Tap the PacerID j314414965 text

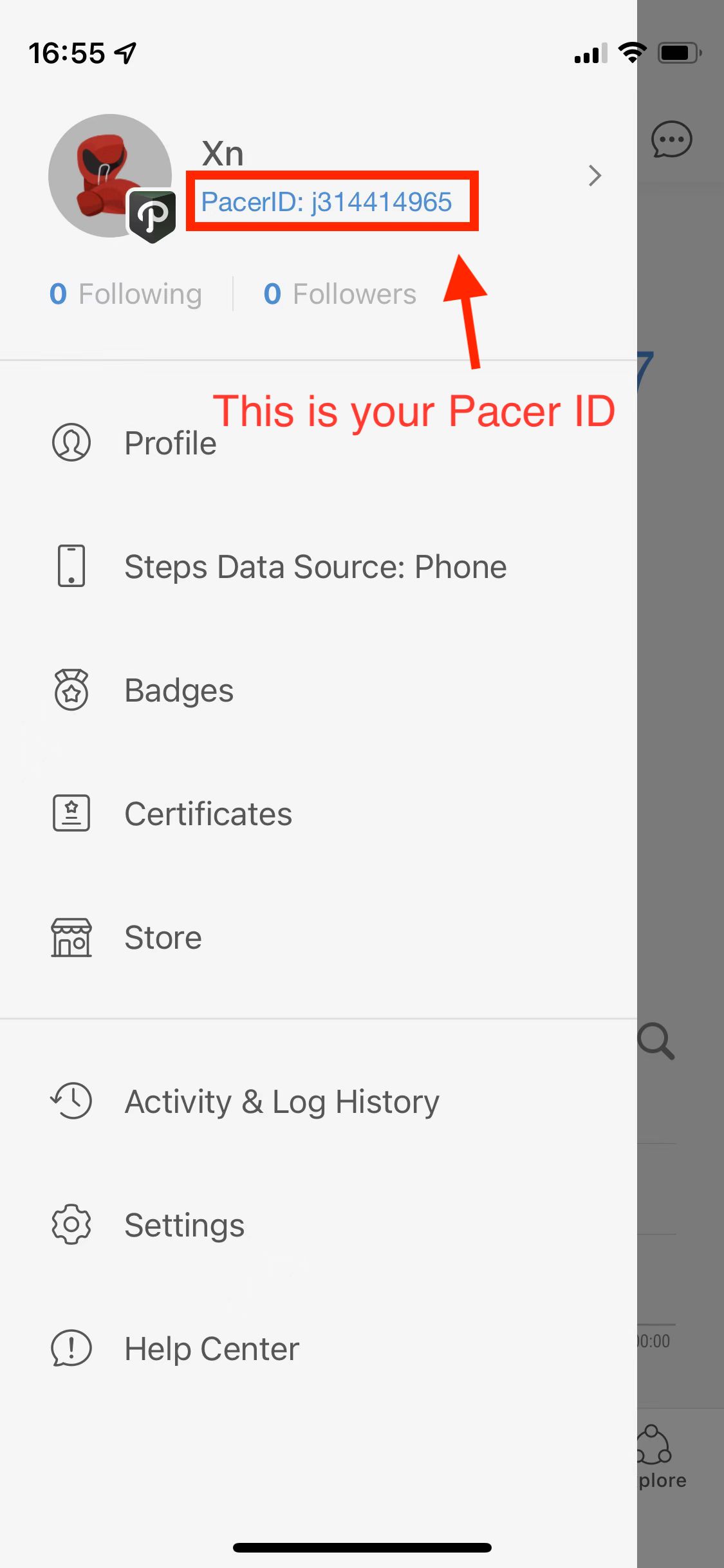coord(326,202)
